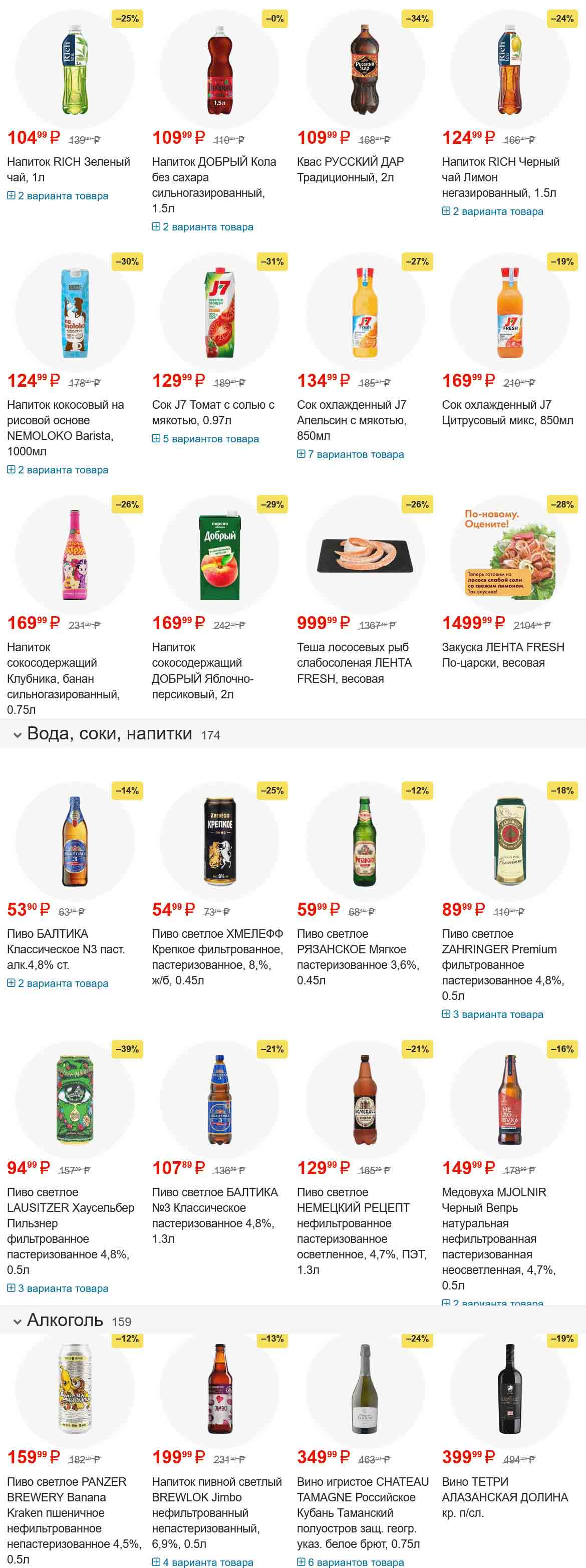Screen dimensions: 586x1568
Task: Show 5 variants of J7 tomato juice
Action: [206, 439]
